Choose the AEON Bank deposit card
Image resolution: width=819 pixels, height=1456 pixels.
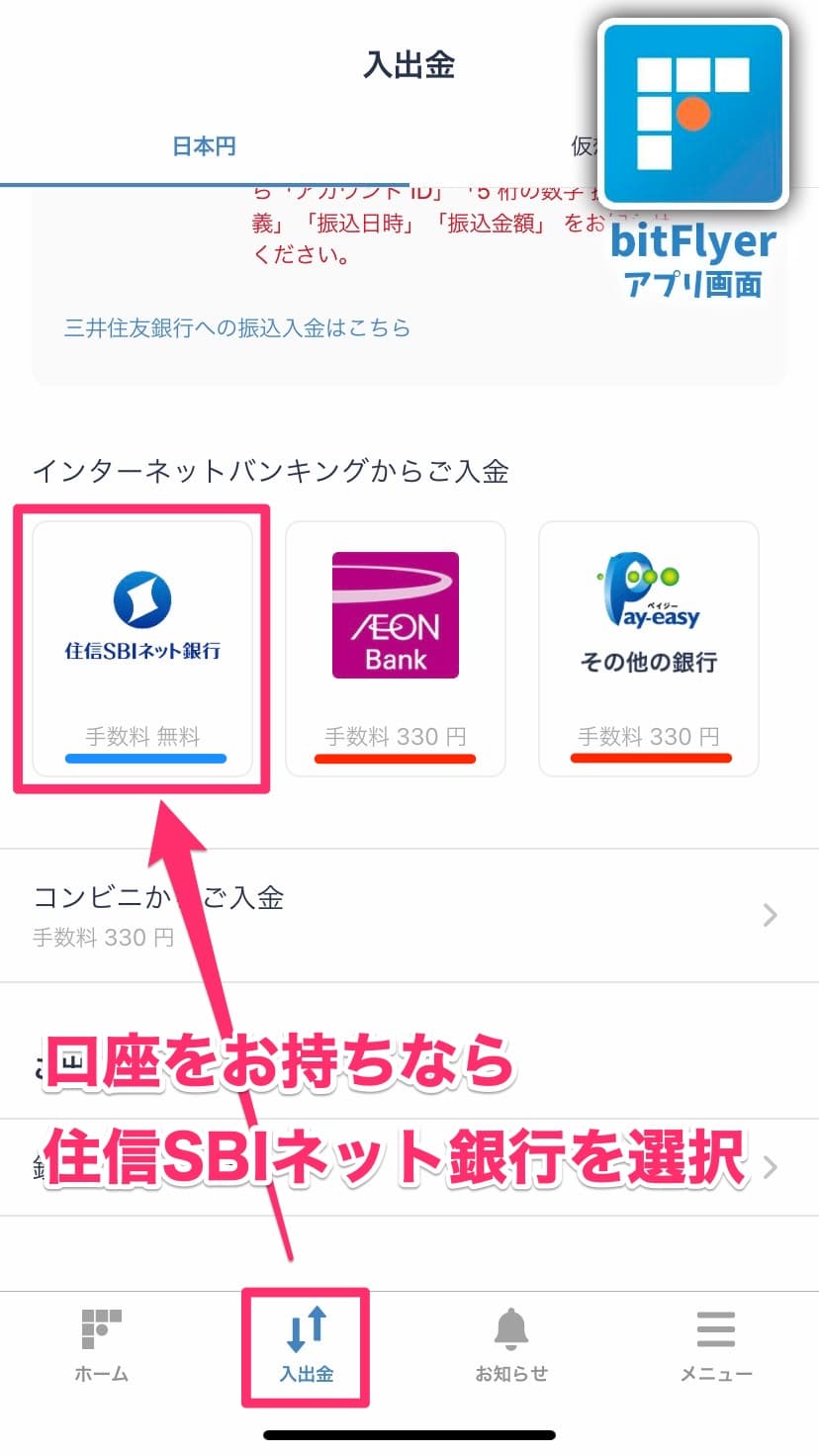[396, 649]
